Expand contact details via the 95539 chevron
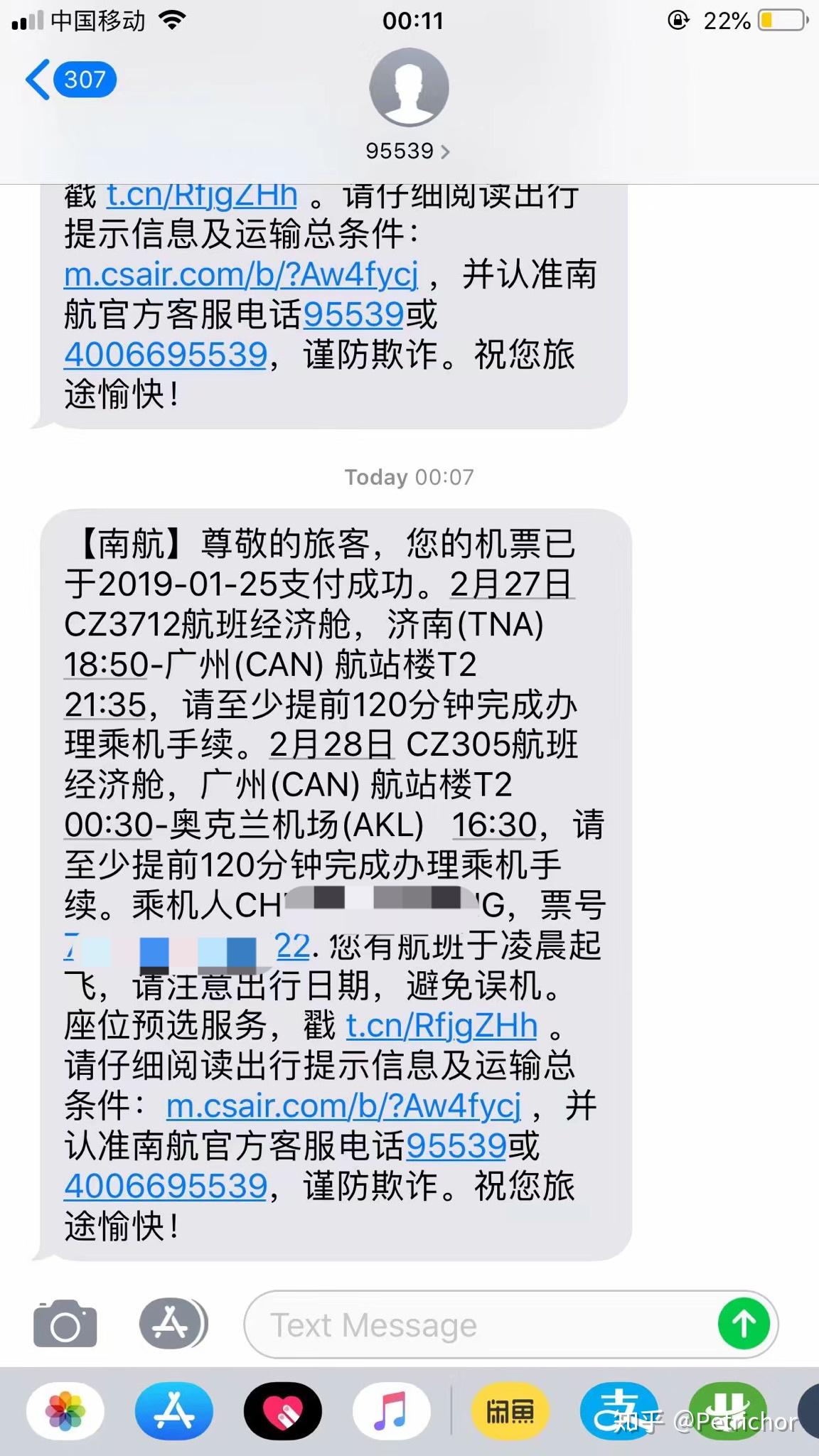The width and height of the screenshot is (819, 1456). pyautogui.click(x=446, y=150)
